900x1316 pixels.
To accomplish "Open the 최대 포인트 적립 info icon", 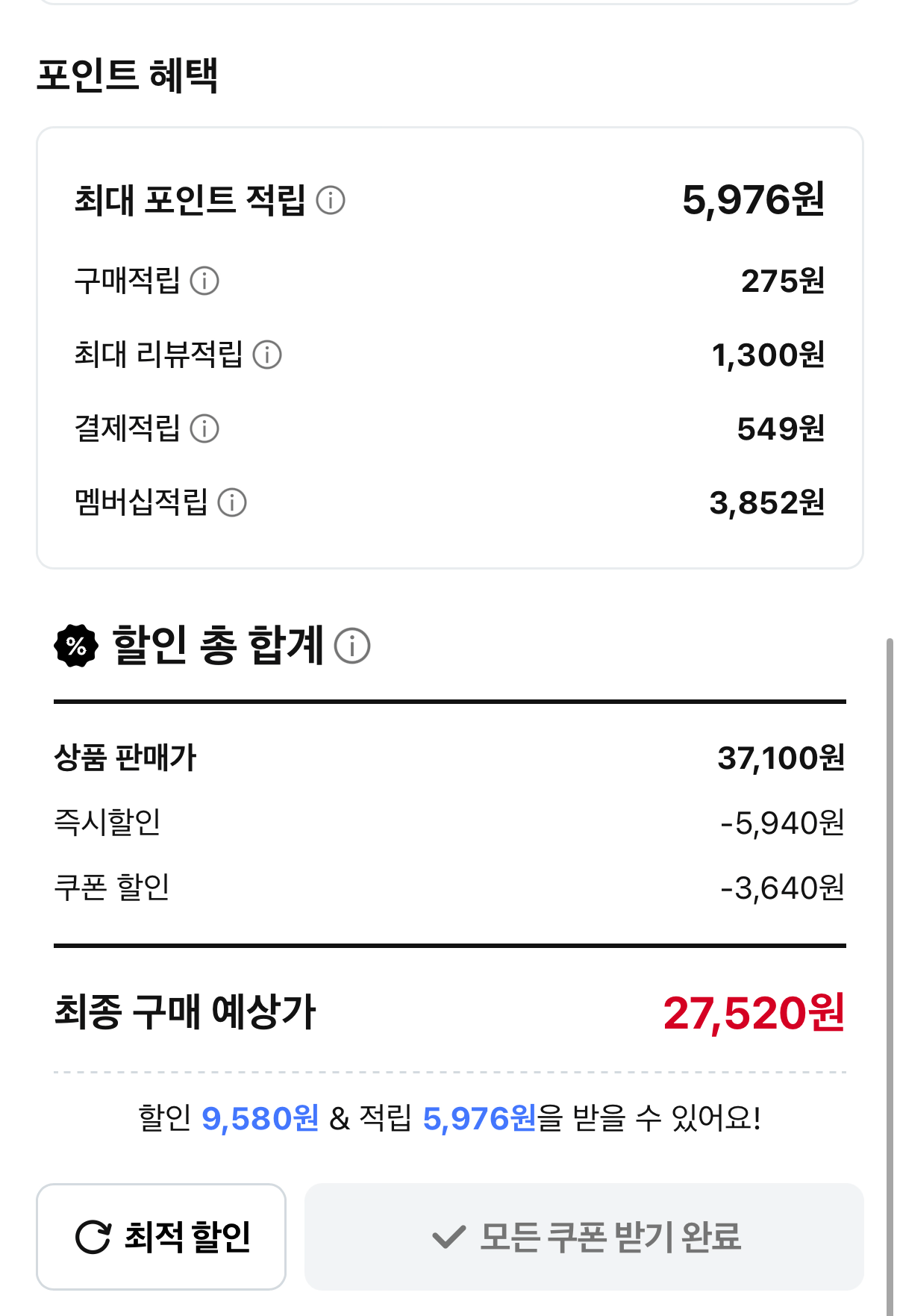I will [x=331, y=200].
